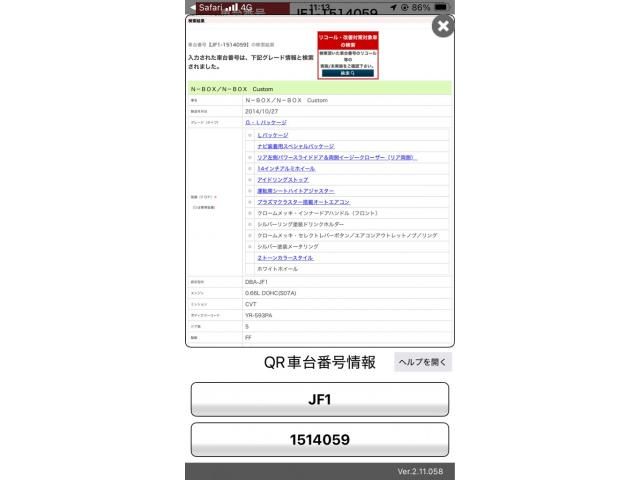Image resolution: width=640 pixels, height=480 pixels.
Task: Open the G・Lパッケージ grade link
Action: click(265, 122)
